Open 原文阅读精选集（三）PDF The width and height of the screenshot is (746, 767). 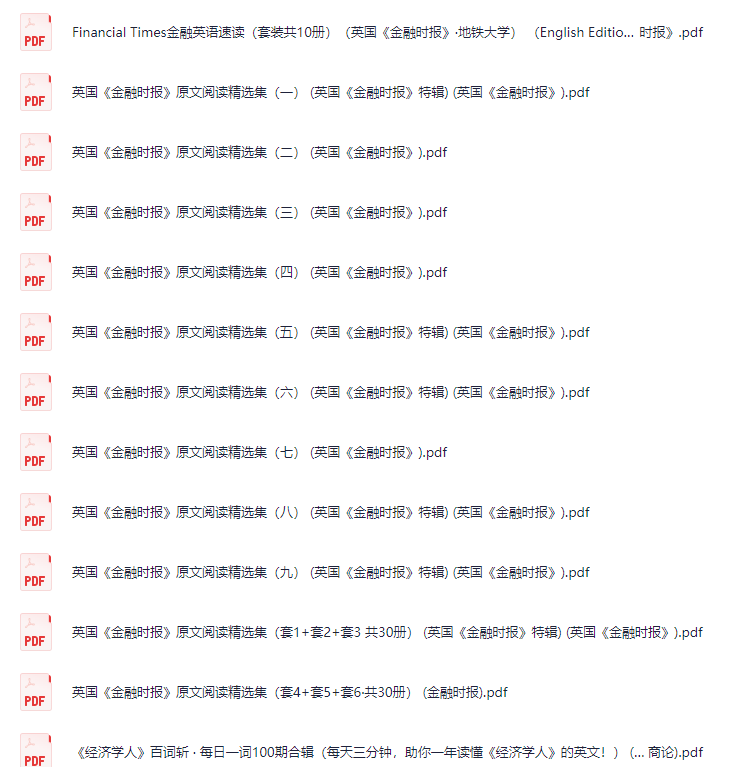pos(259,212)
